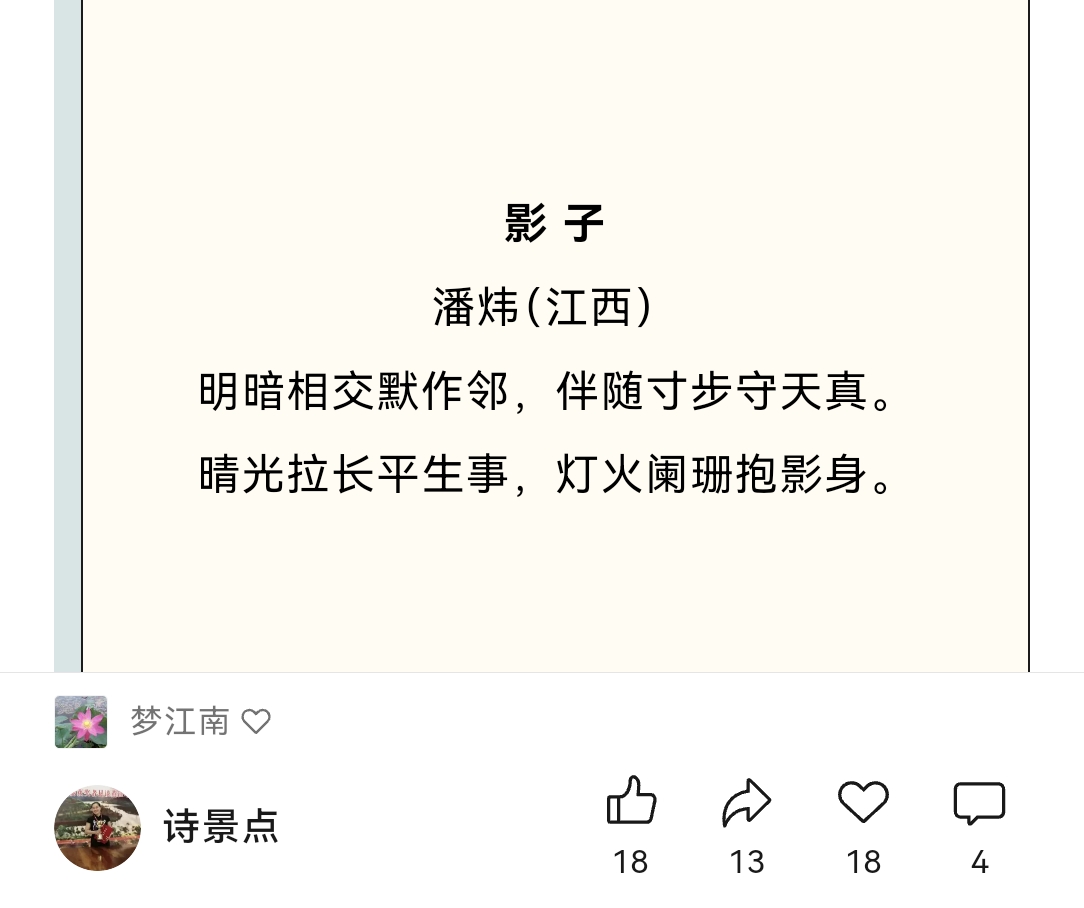Share this poem post
1084x908 pixels.
click(747, 802)
